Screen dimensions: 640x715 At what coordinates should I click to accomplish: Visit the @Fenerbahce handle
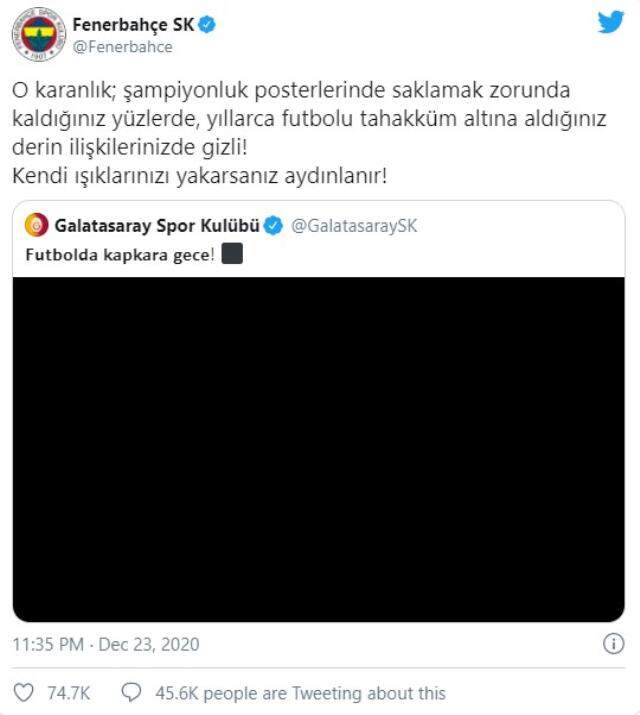[122, 47]
